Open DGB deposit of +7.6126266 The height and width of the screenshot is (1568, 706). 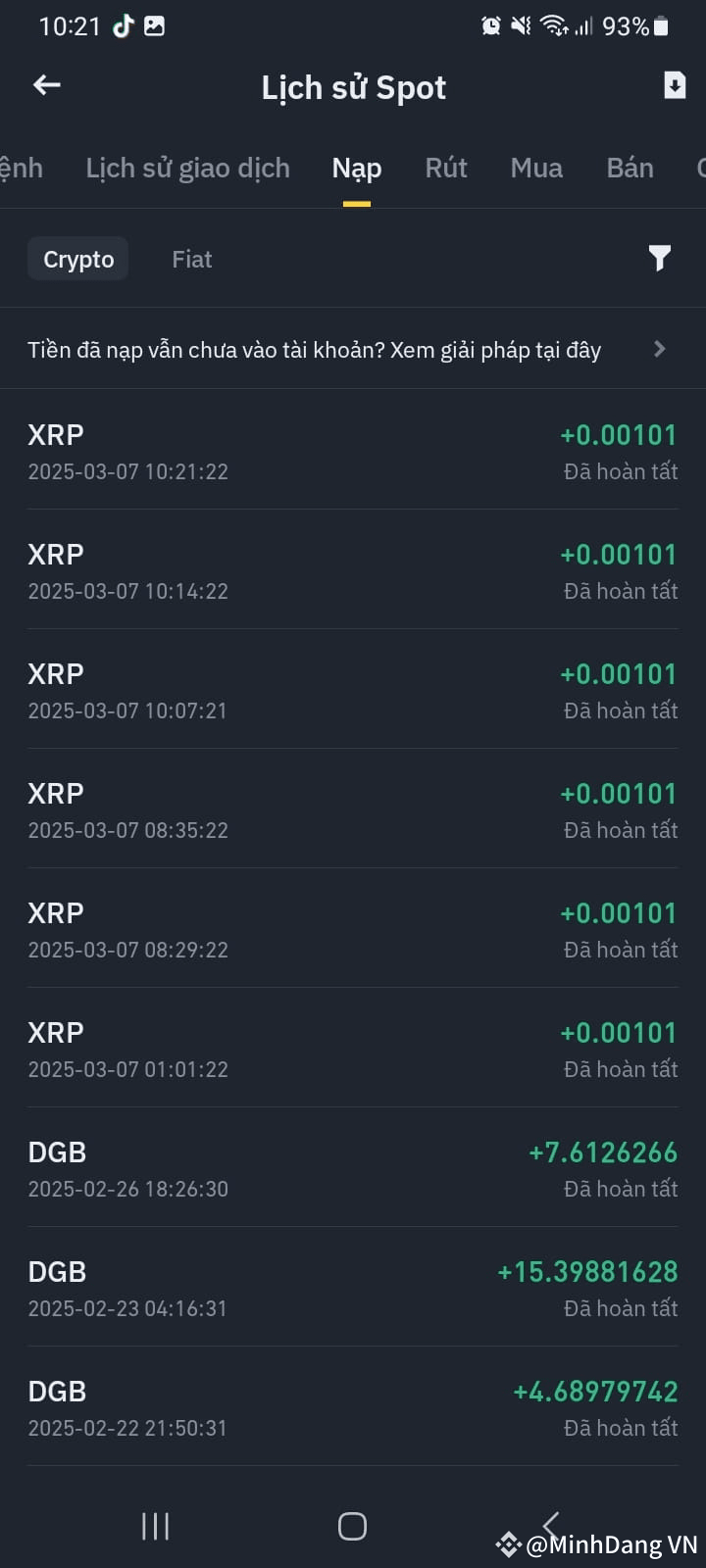(x=353, y=1168)
